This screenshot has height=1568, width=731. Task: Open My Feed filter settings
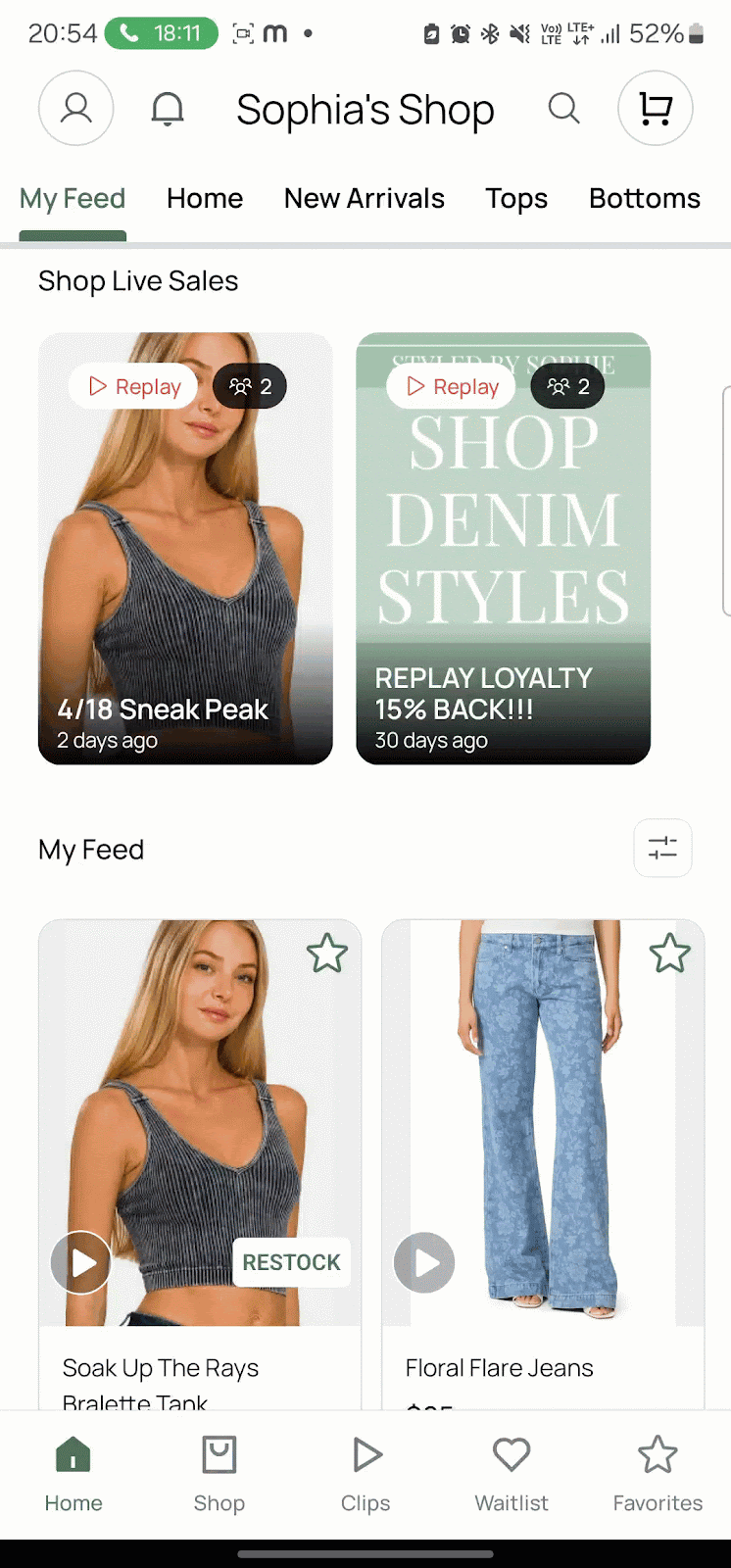pos(662,848)
